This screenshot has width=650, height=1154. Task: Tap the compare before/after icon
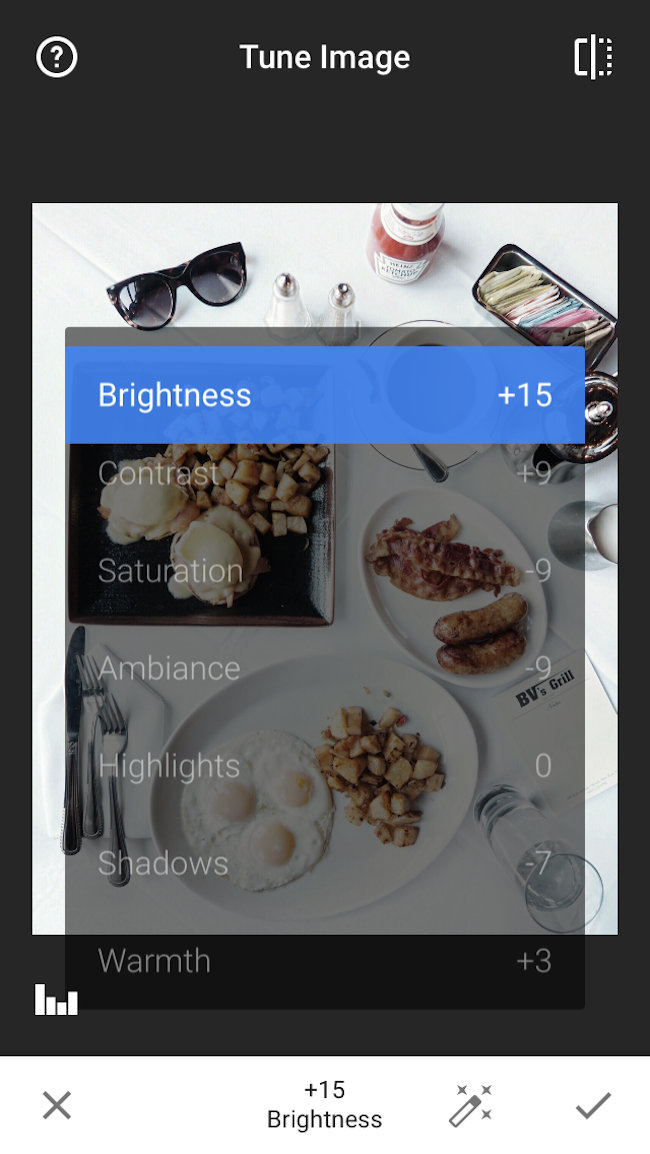tap(593, 57)
